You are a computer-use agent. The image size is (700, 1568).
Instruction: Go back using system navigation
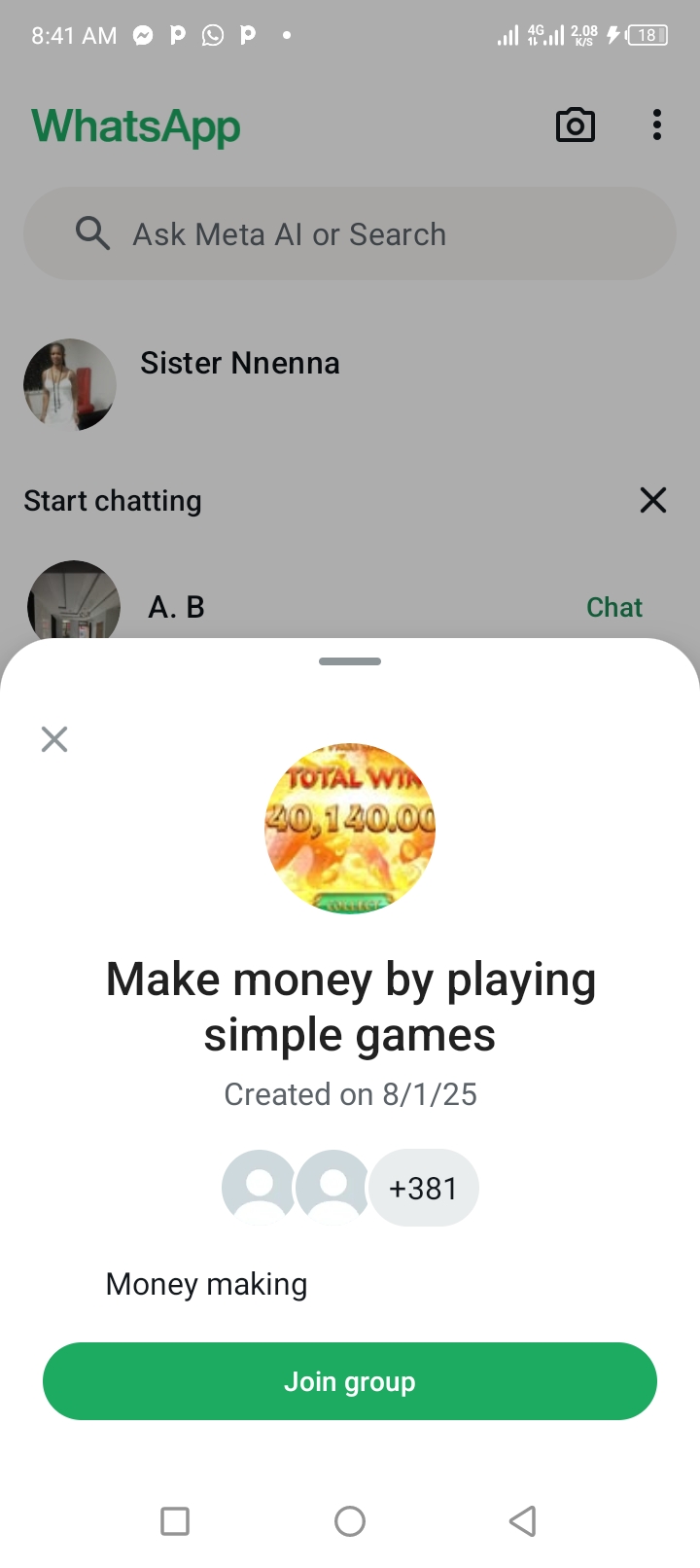[x=522, y=1520]
